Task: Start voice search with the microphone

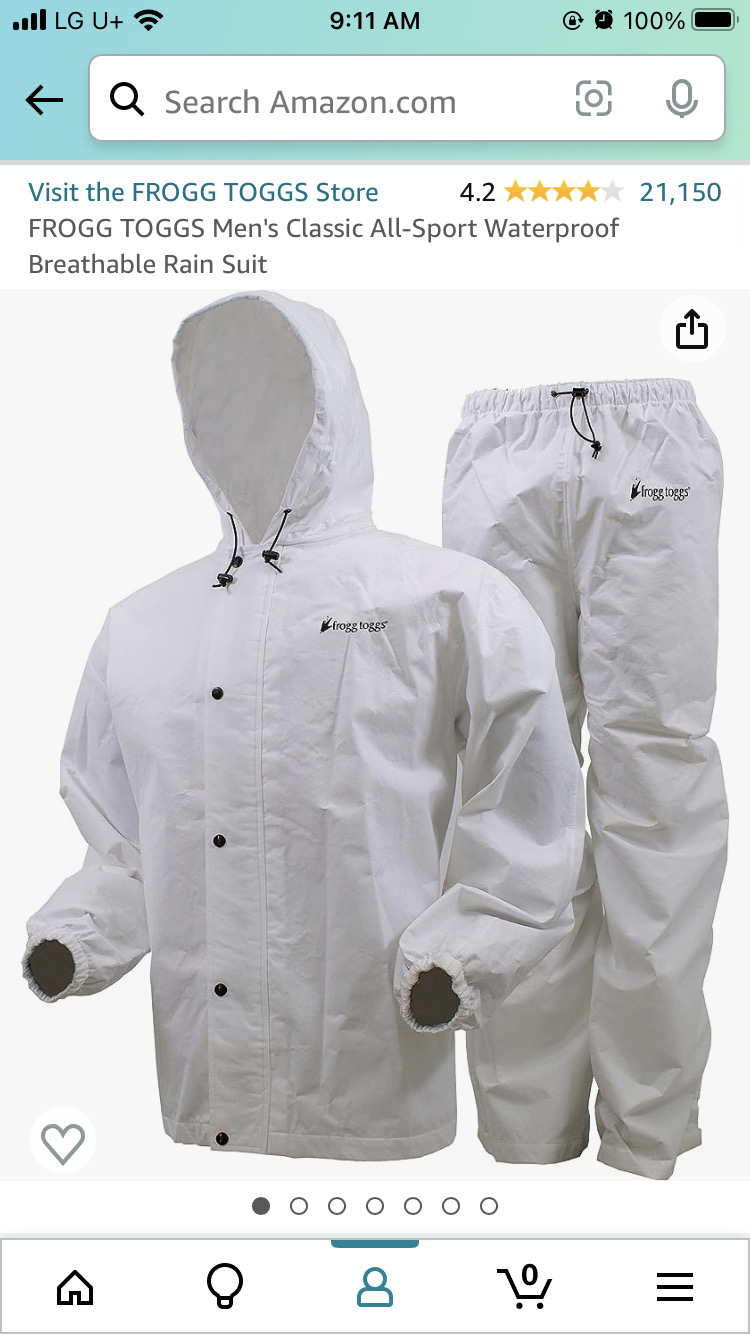Action: (x=682, y=99)
